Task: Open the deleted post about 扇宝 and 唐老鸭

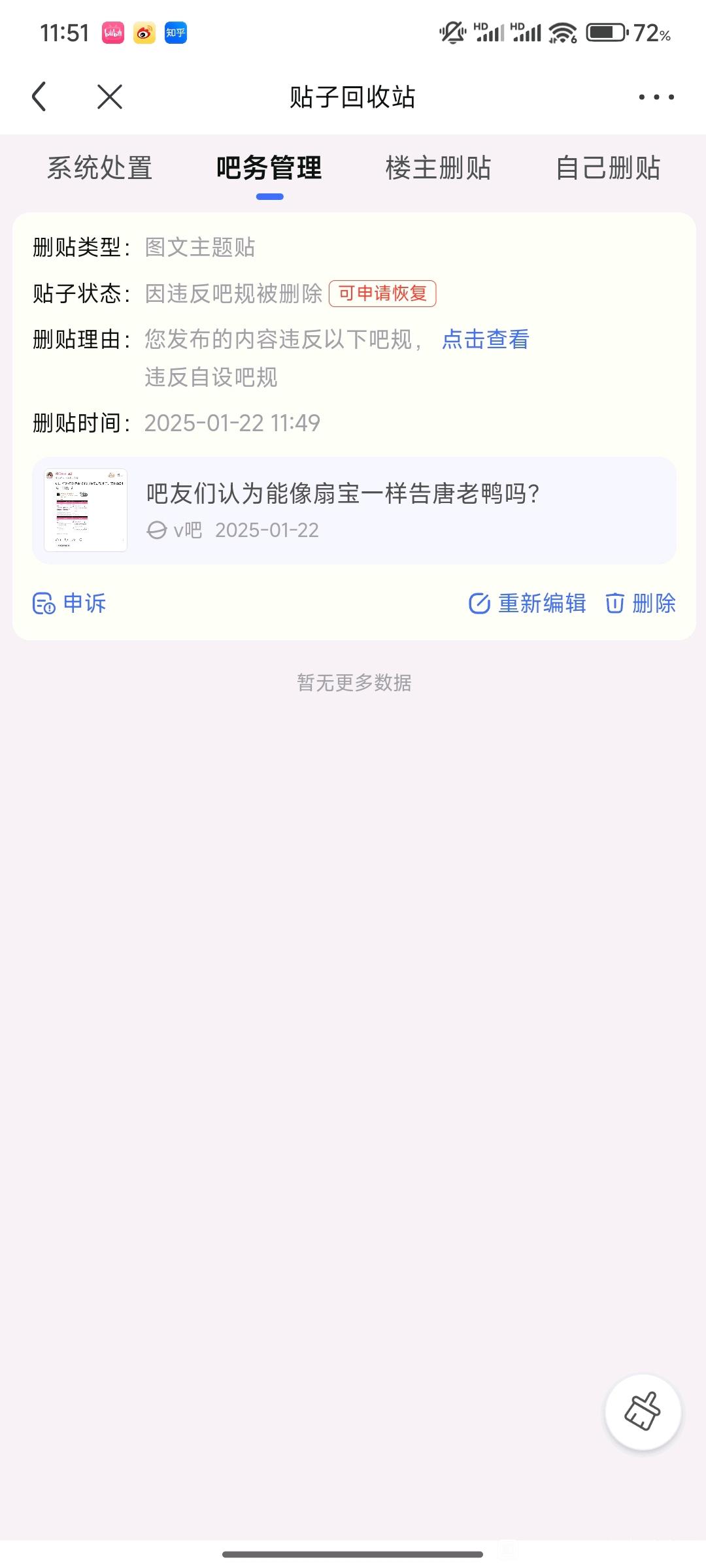Action: (x=354, y=510)
